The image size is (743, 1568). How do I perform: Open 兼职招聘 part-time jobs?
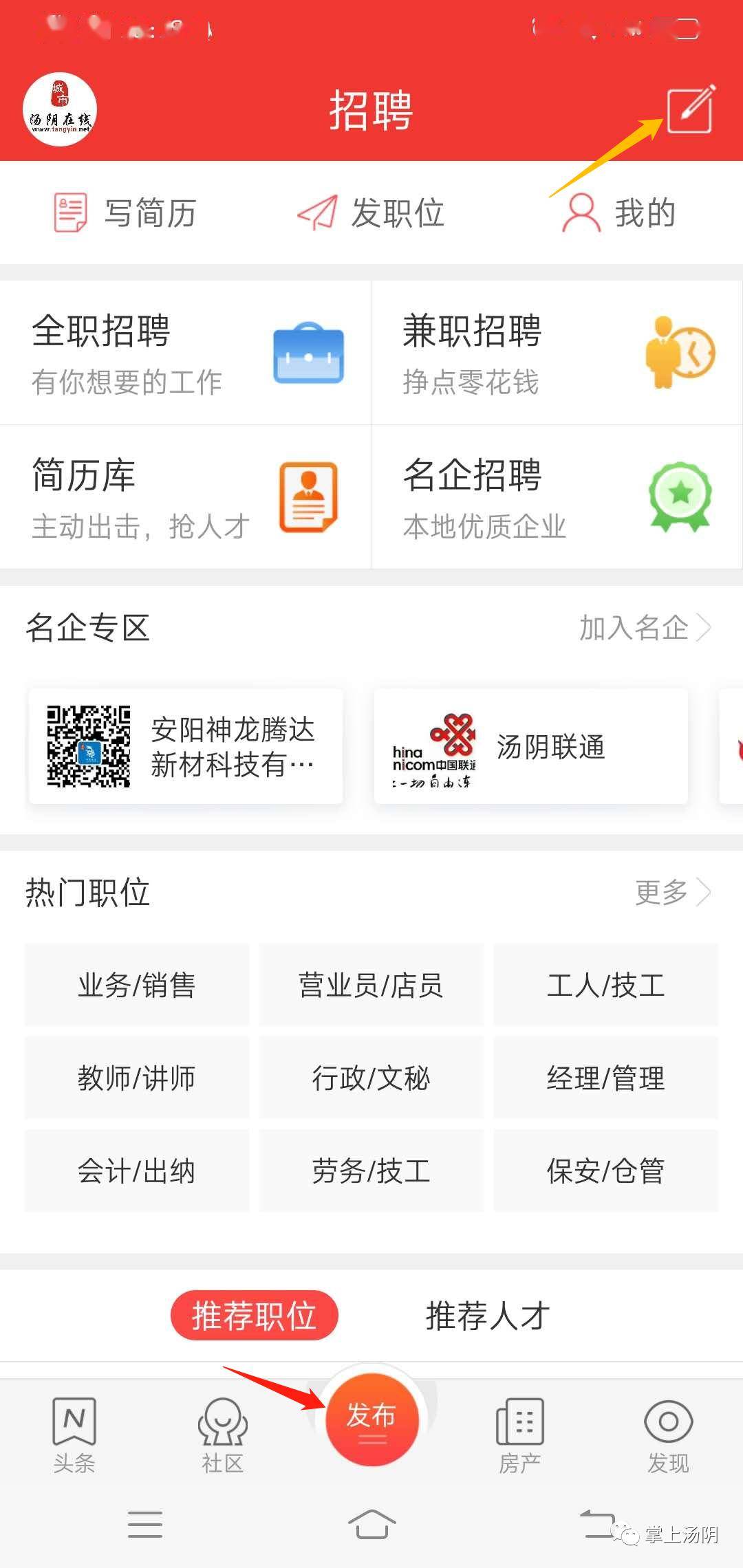coord(557,353)
